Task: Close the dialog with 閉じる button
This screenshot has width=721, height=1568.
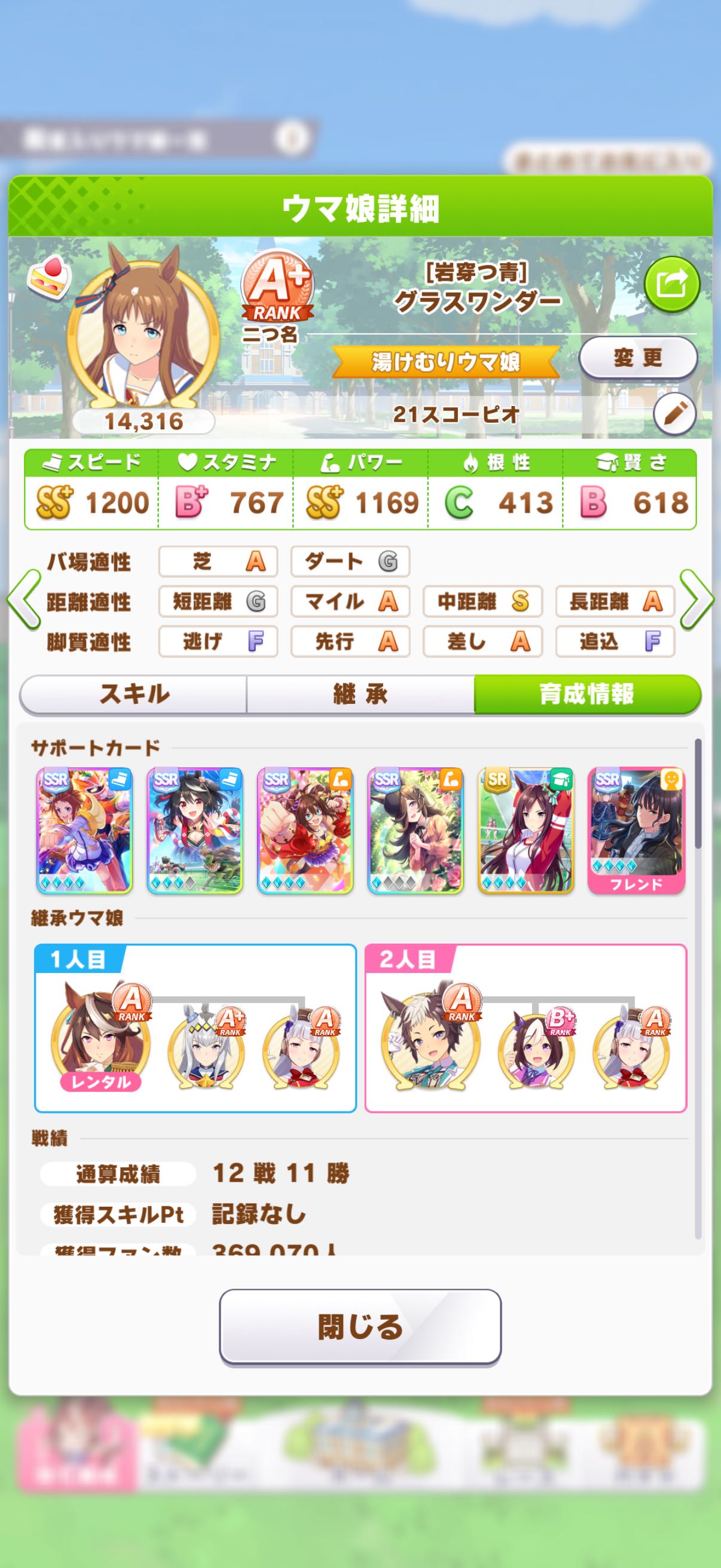Action: point(360,1327)
